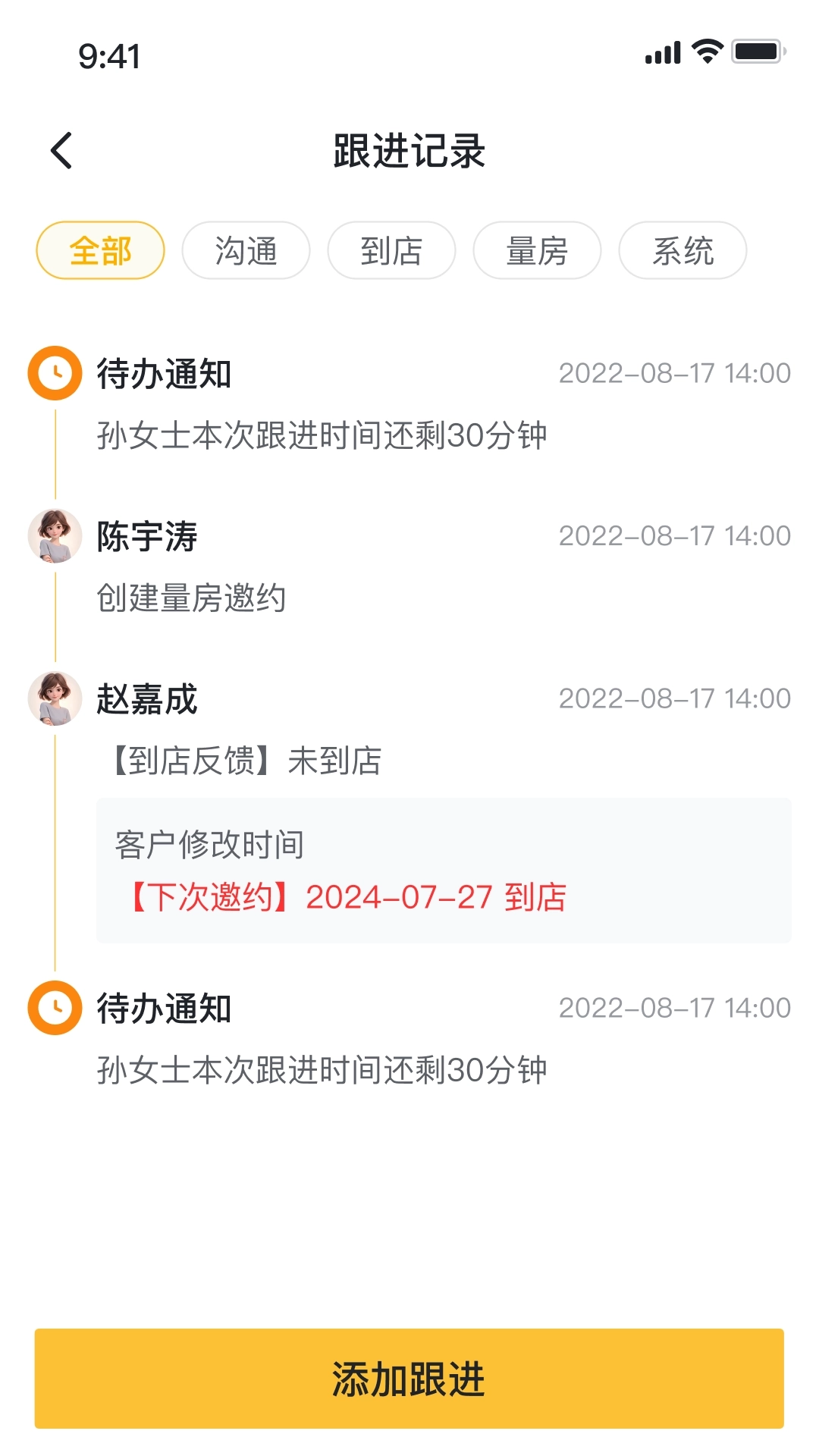Enable the 系统 filter

pyautogui.click(x=682, y=250)
